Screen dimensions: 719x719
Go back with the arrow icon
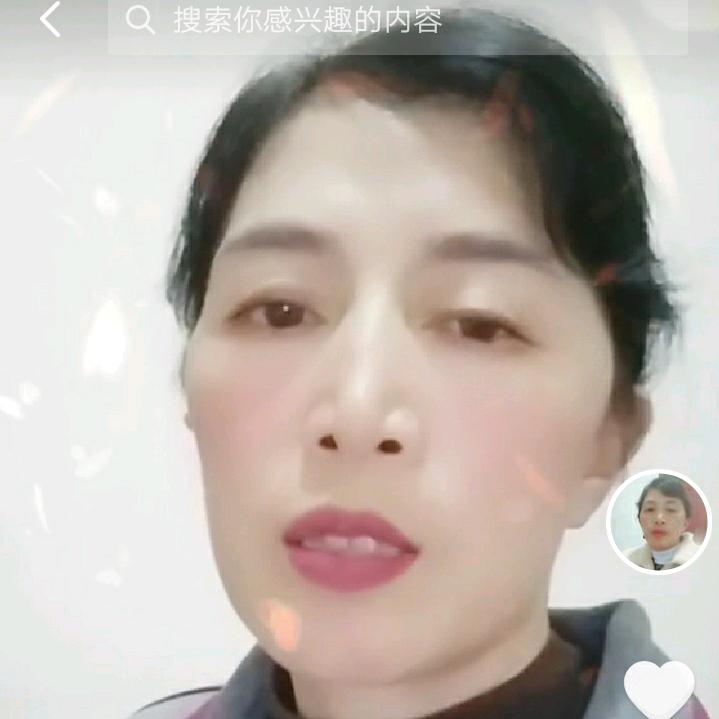pos(50,19)
